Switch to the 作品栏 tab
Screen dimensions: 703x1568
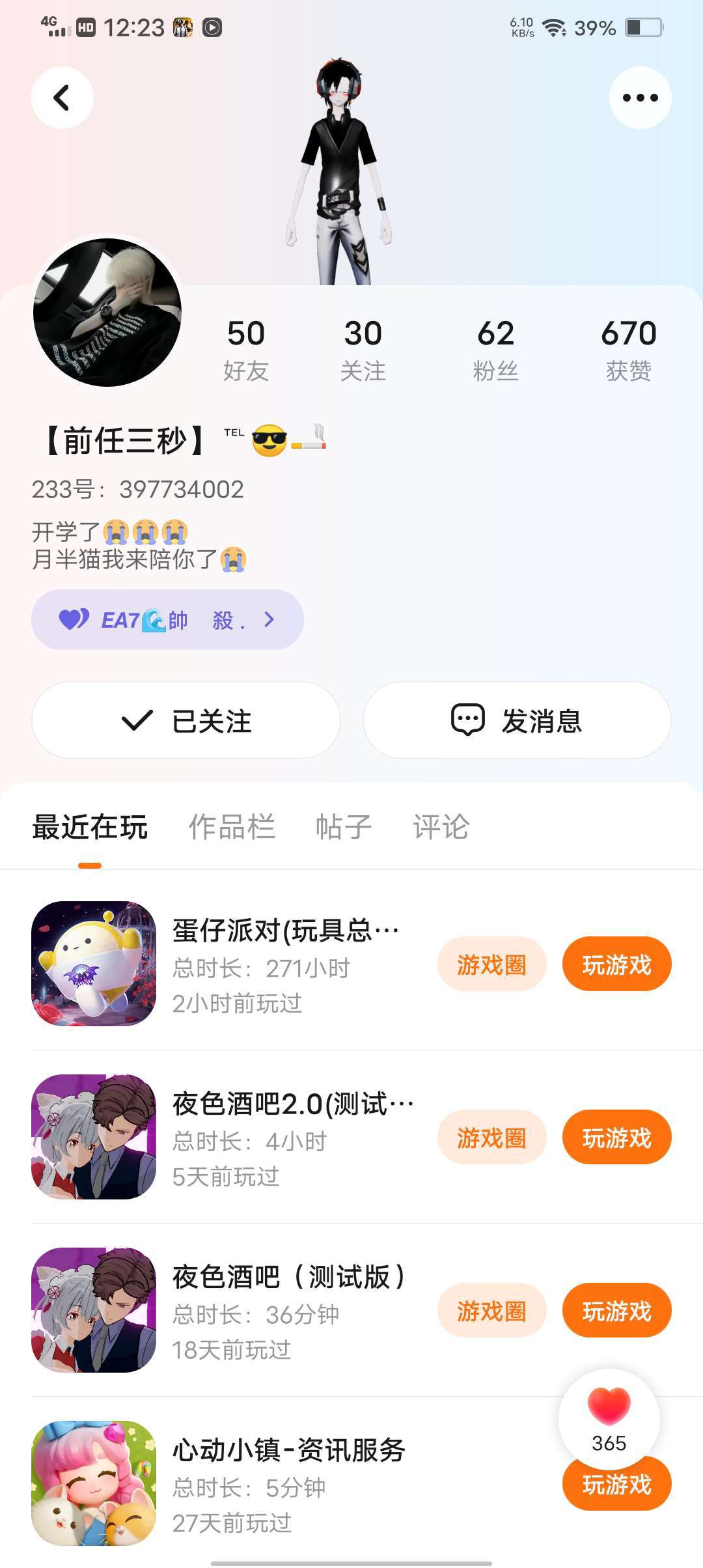point(232,827)
